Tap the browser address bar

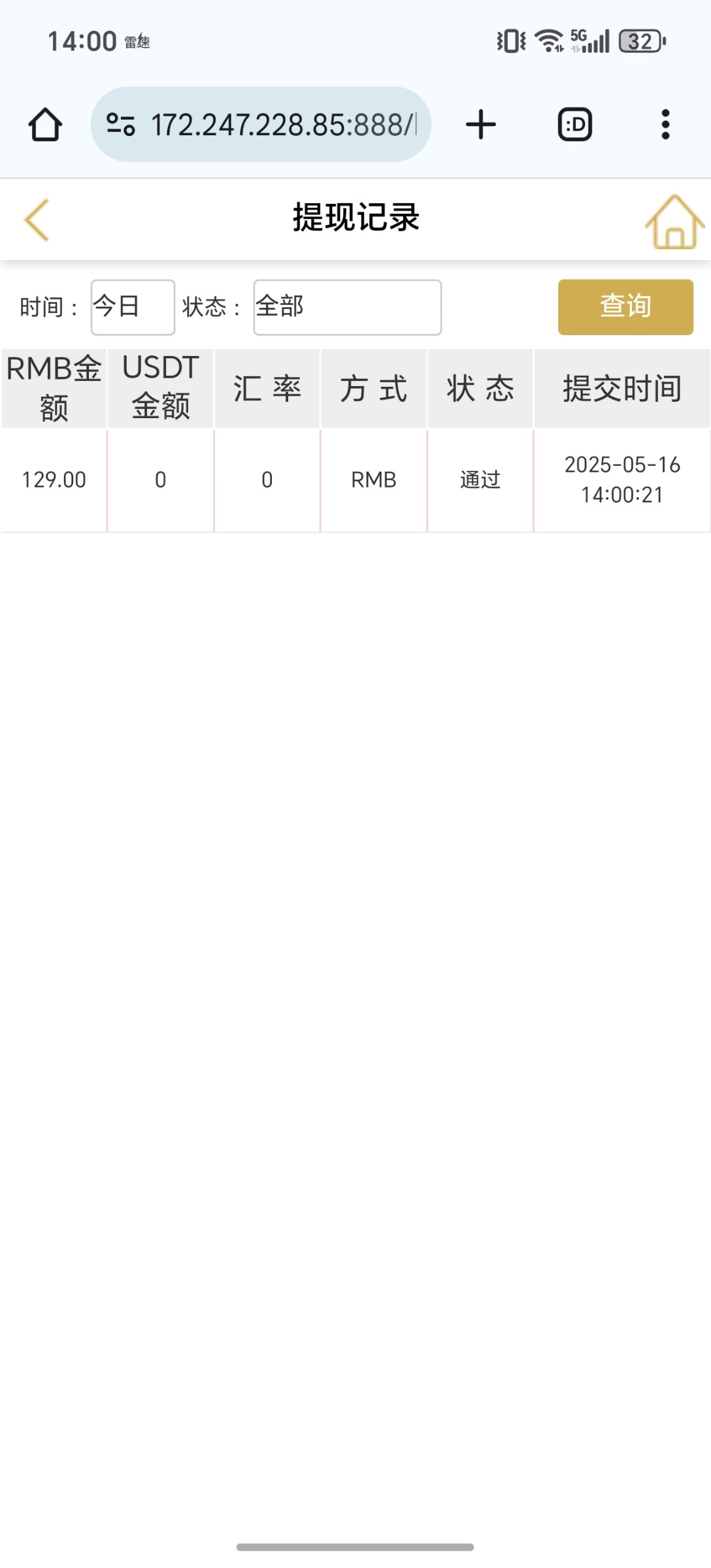(261, 124)
